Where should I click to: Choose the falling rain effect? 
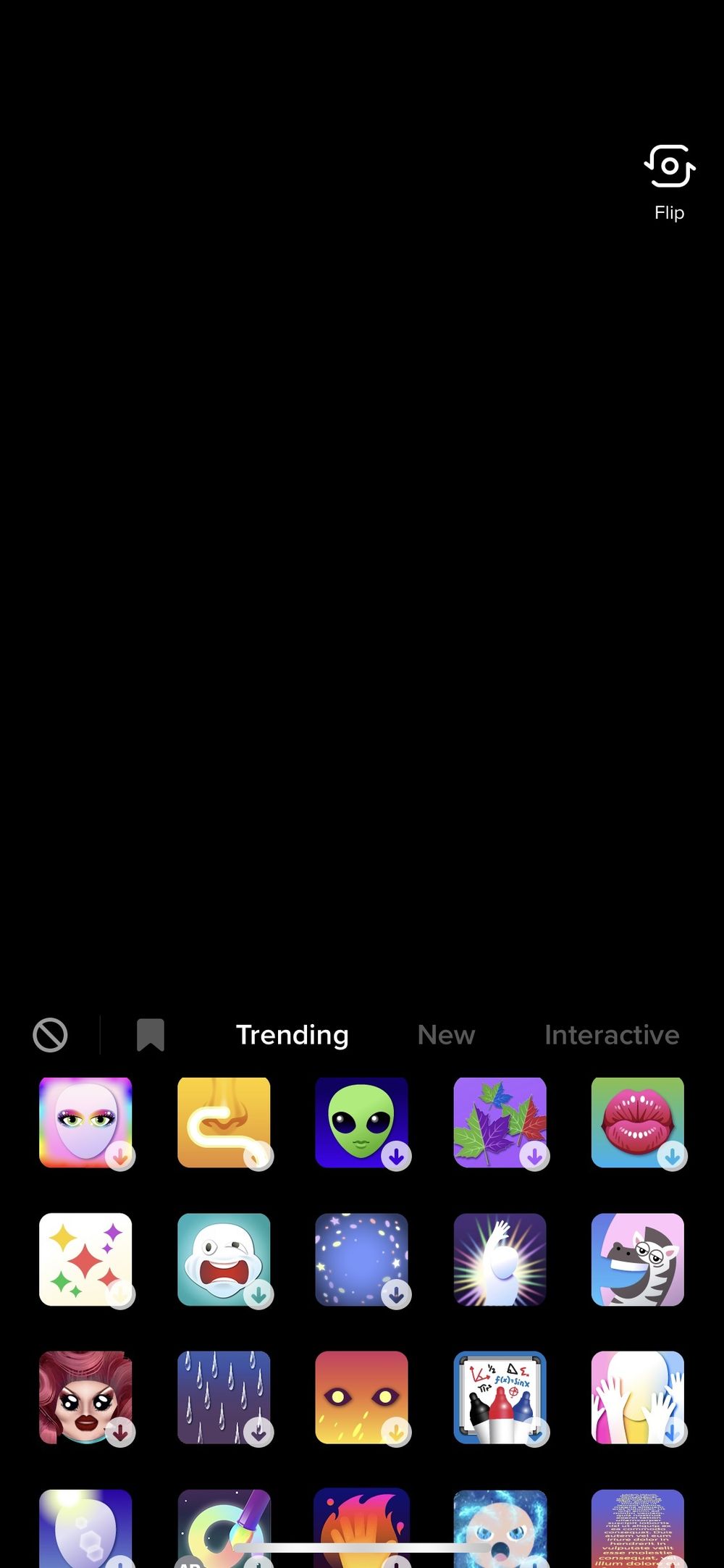coord(224,1397)
